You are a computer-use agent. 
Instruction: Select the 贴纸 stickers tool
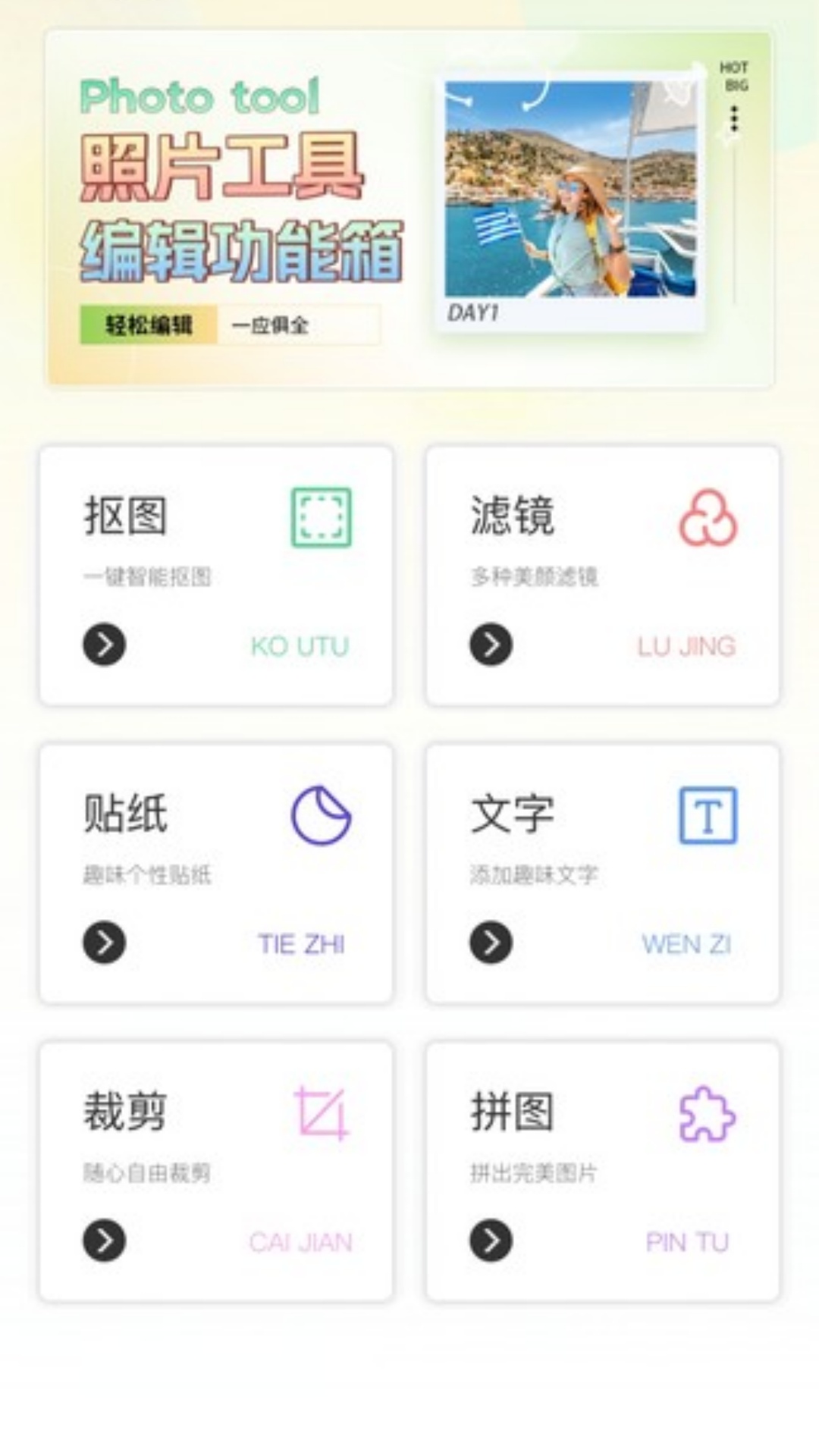coord(216,874)
